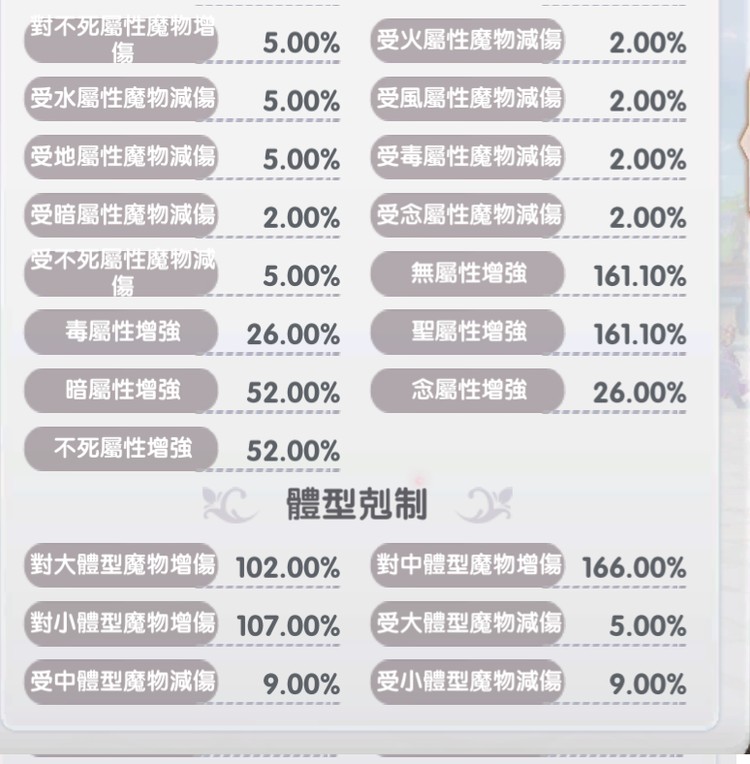Select the 對不死屬性魔物增傷 entry

pyautogui.click(x=120, y=40)
